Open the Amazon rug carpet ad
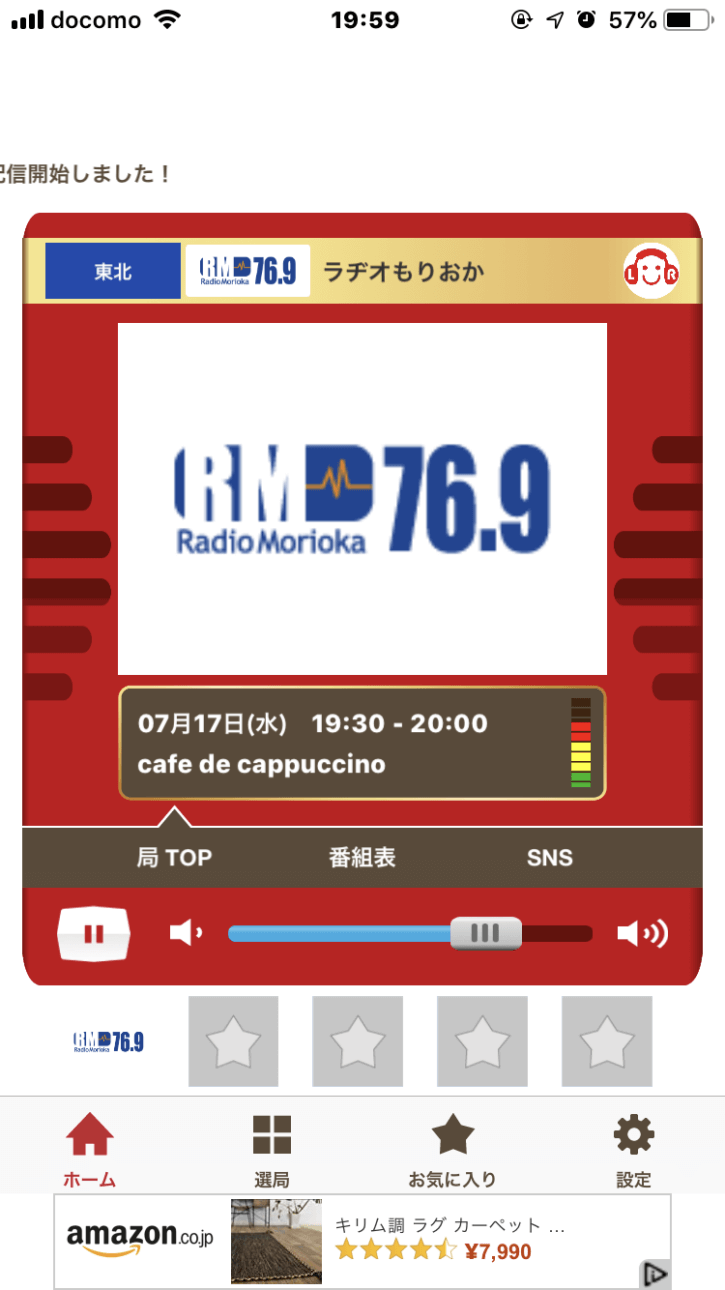Screen dimensions: 725x1290 362,1241
